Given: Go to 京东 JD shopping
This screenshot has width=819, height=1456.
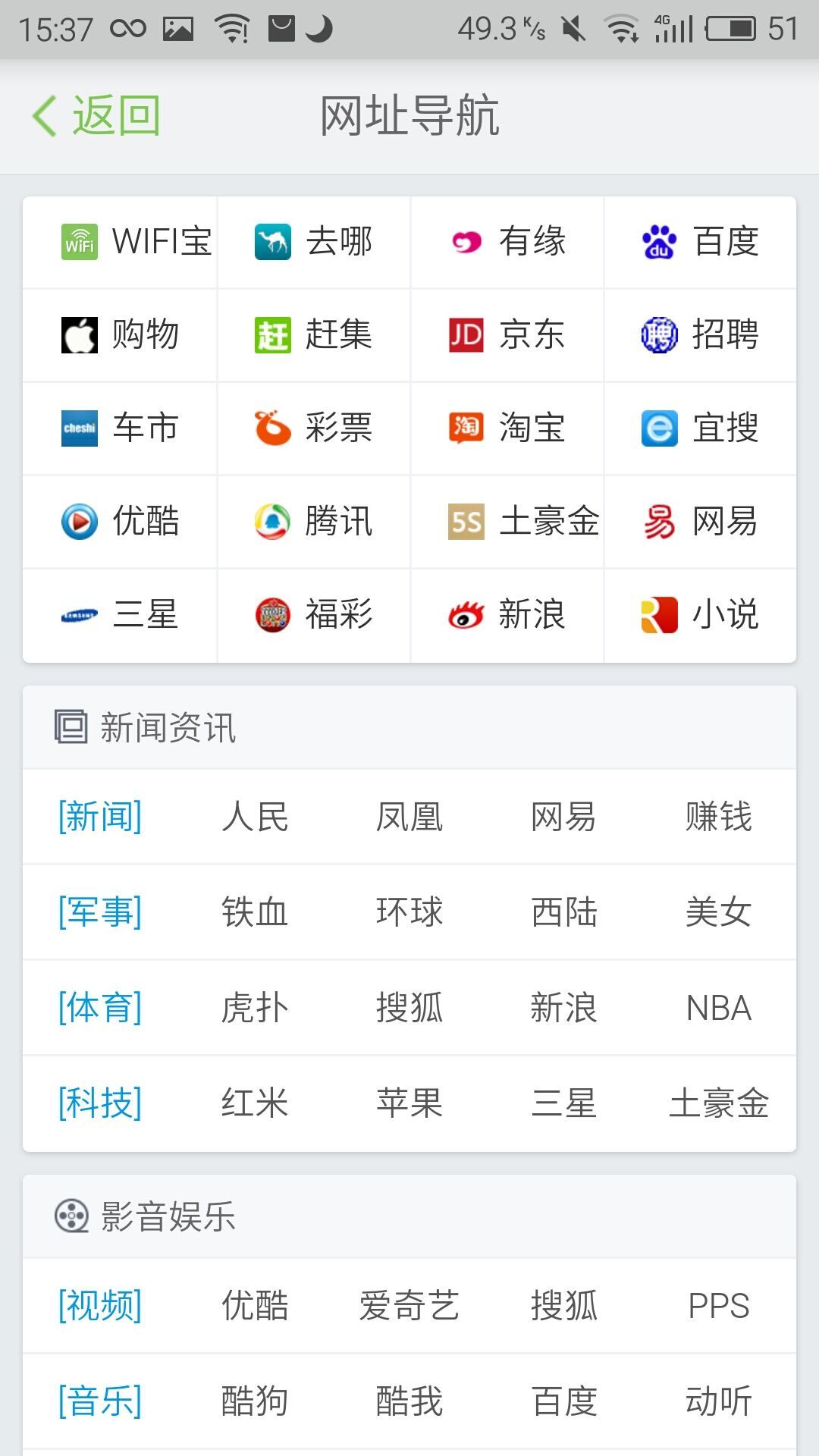Looking at the screenshot, I should tap(507, 334).
